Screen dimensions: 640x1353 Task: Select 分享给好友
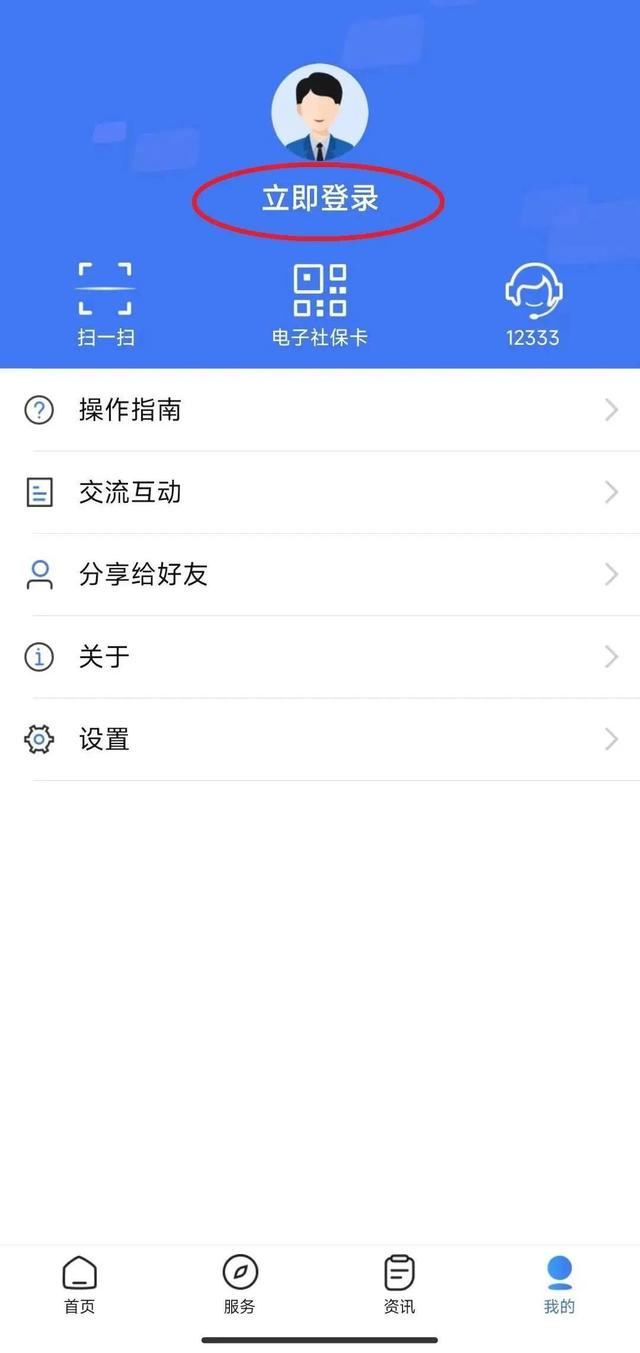point(320,574)
